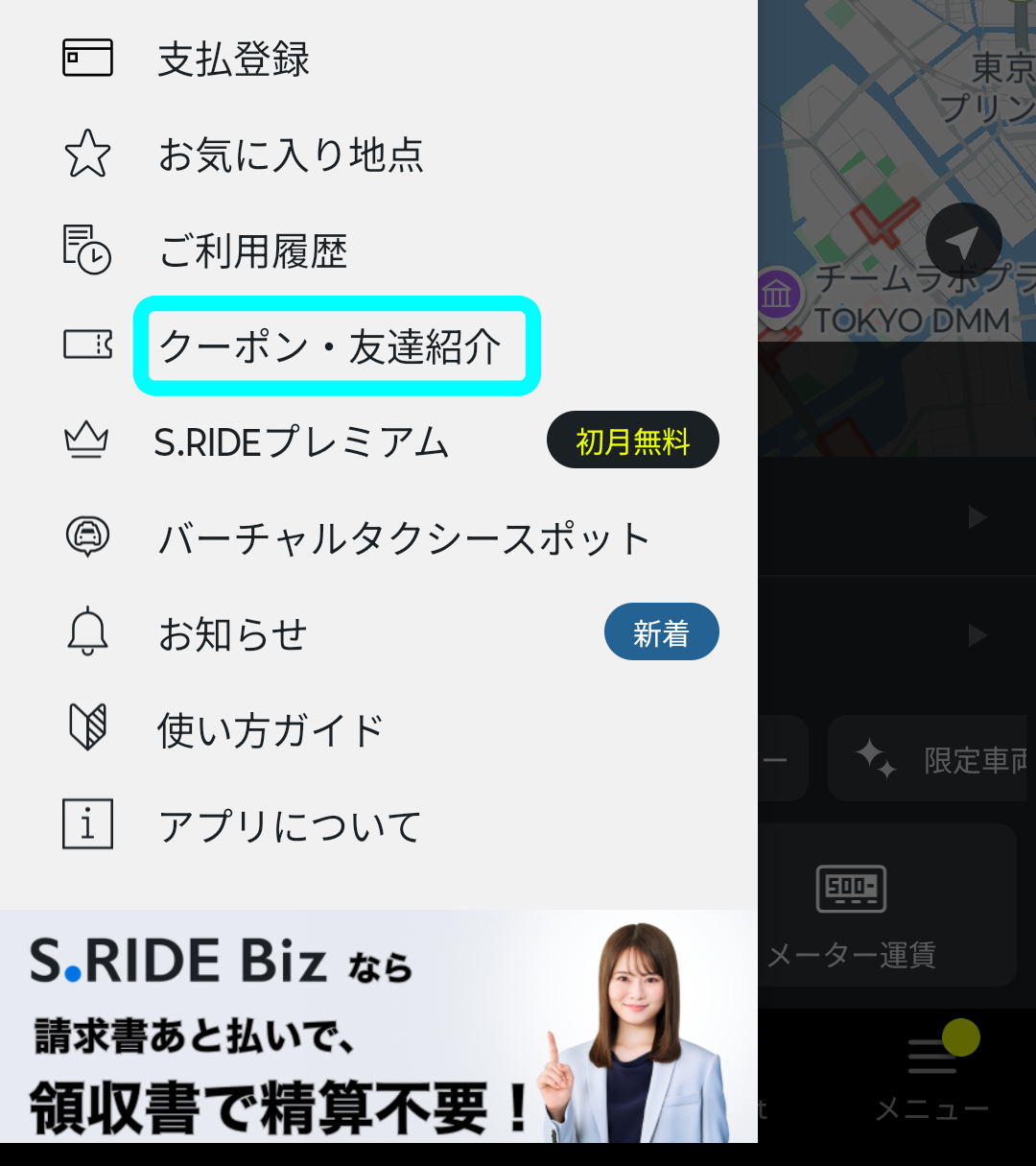Open お気に入り地点 favorite places
This screenshot has height=1166, width=1036.
pyautogui.click(x=290, y=155)
